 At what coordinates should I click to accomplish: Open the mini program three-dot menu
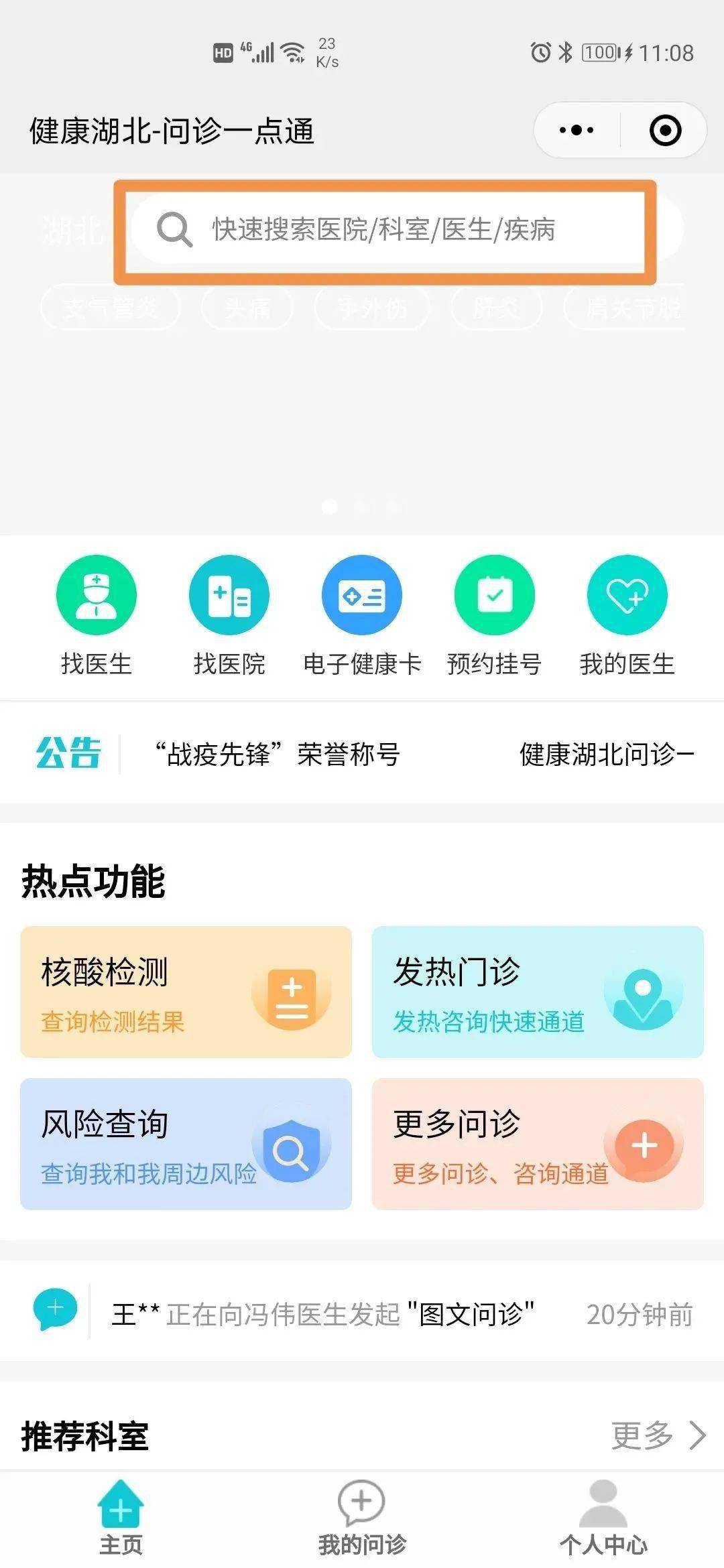577,130
